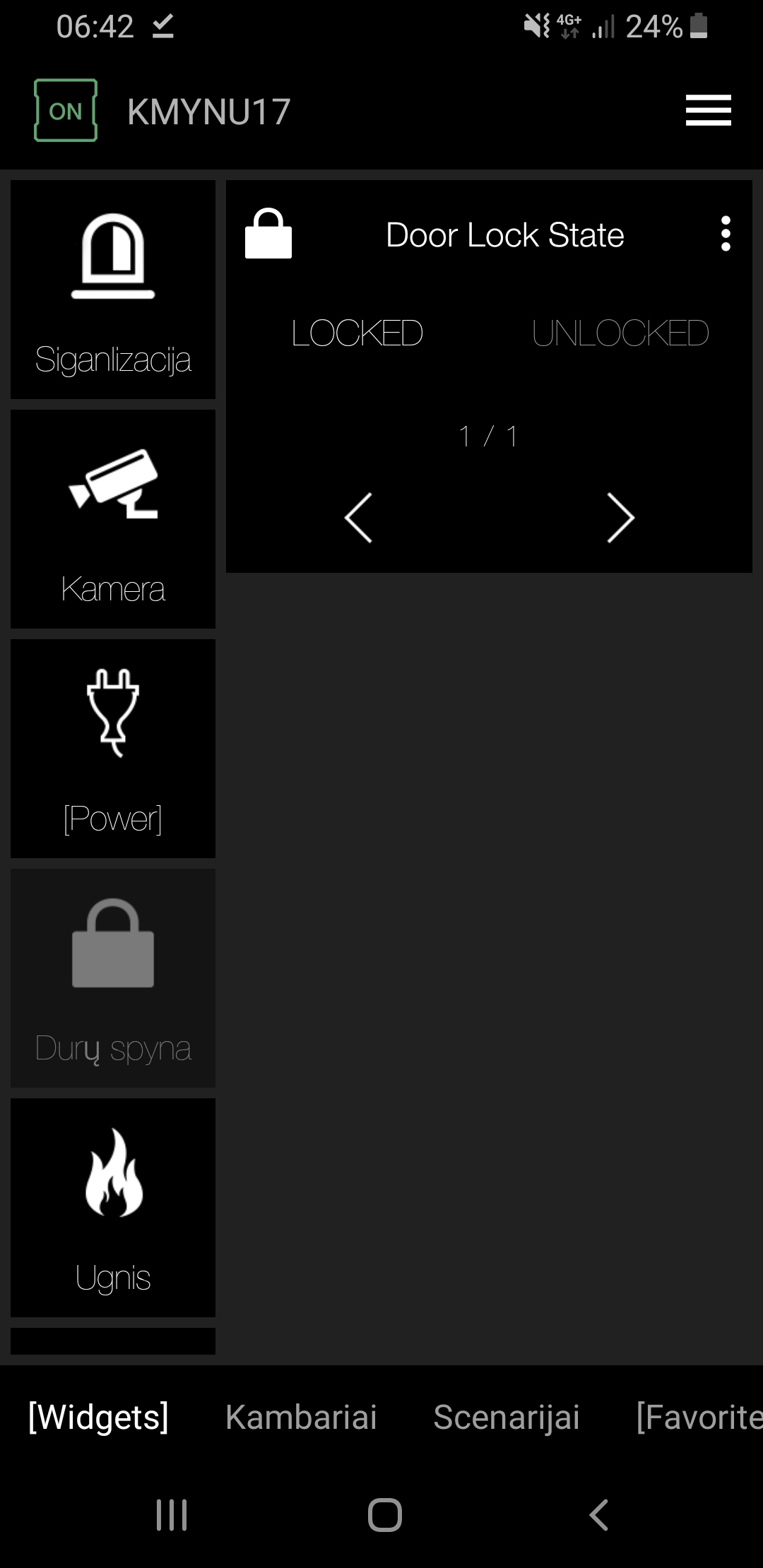
Task: Switch to the Kambariai tab
Action: pyautogui.click(x=301, y=1417)
